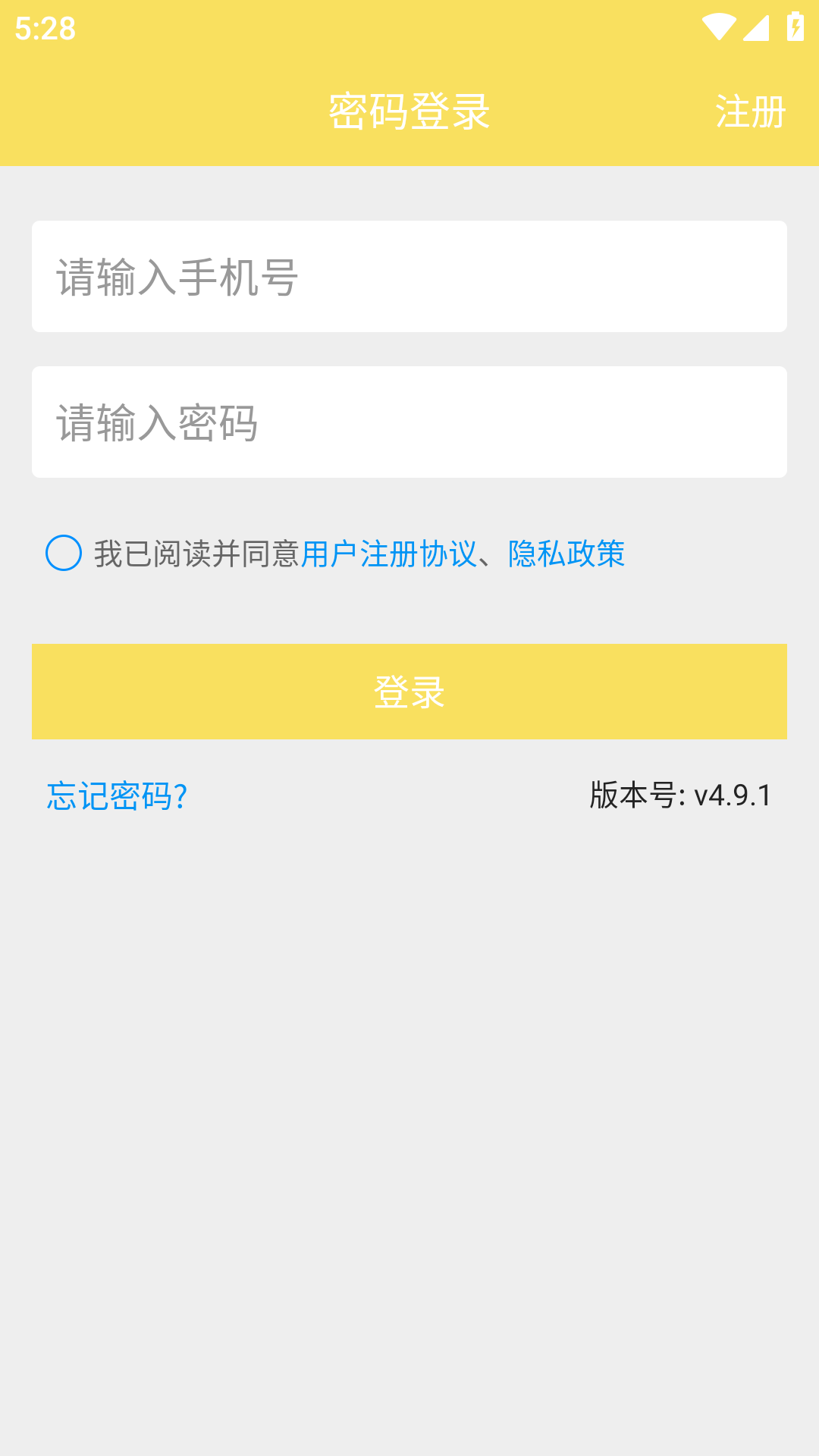Image resolution: width=819 pixels, height=1456 pixels.
Task: Check the 我已阅读并同意 agreement circle
Action: 64,554
